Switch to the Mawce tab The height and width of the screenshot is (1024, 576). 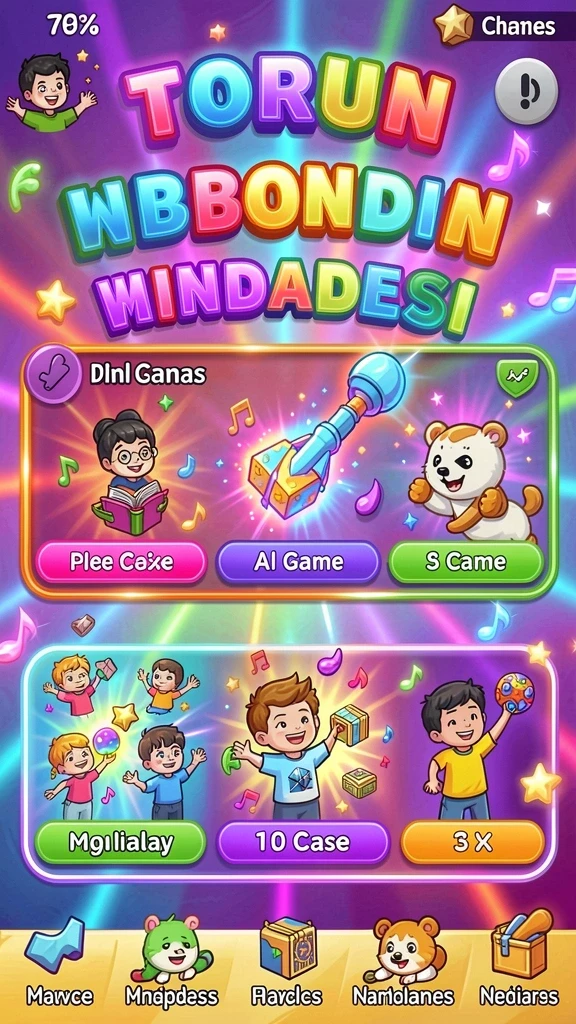[x=59, y=963]
